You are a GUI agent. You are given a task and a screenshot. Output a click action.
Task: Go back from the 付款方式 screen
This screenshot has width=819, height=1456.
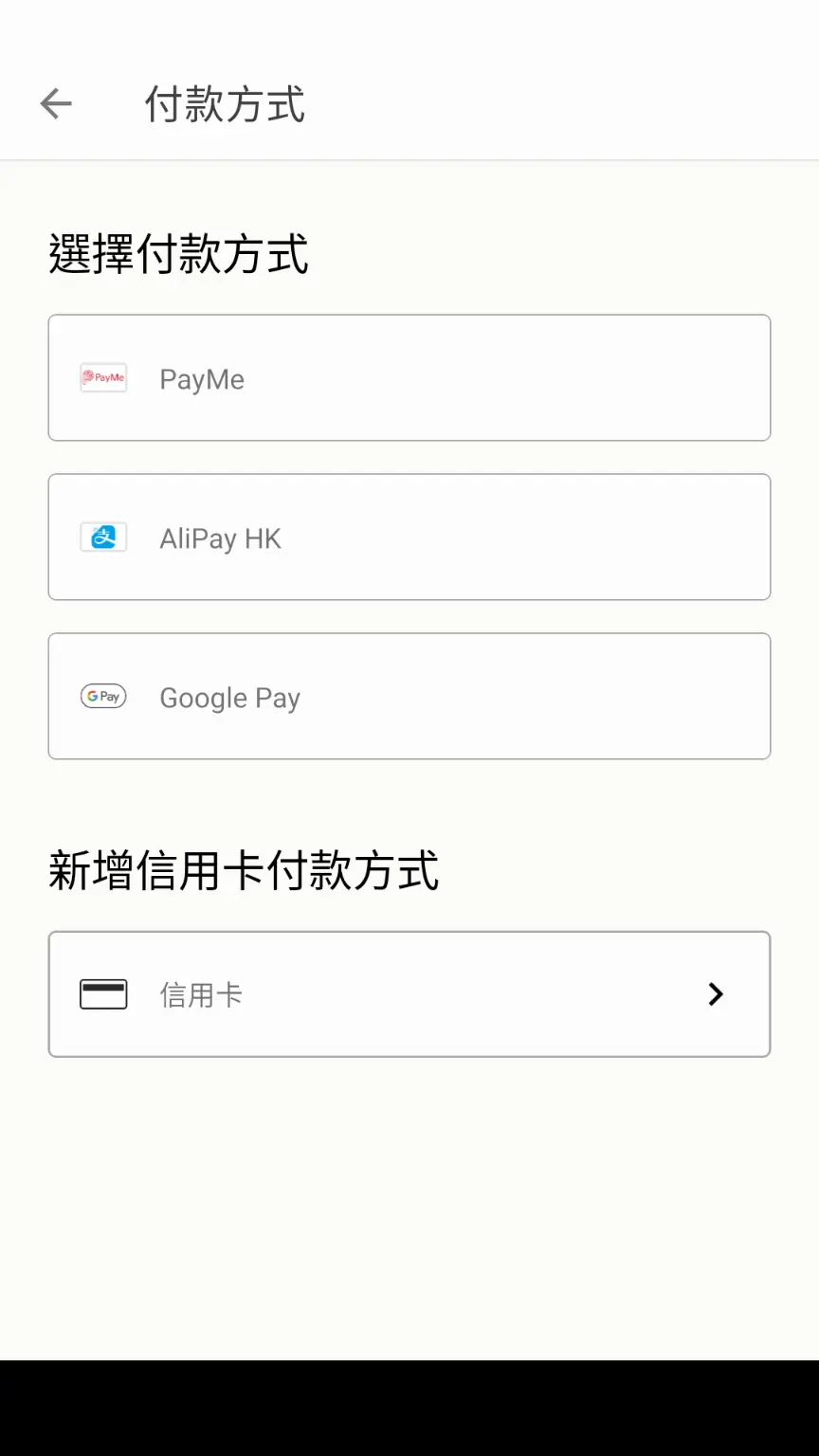[56, 104]
